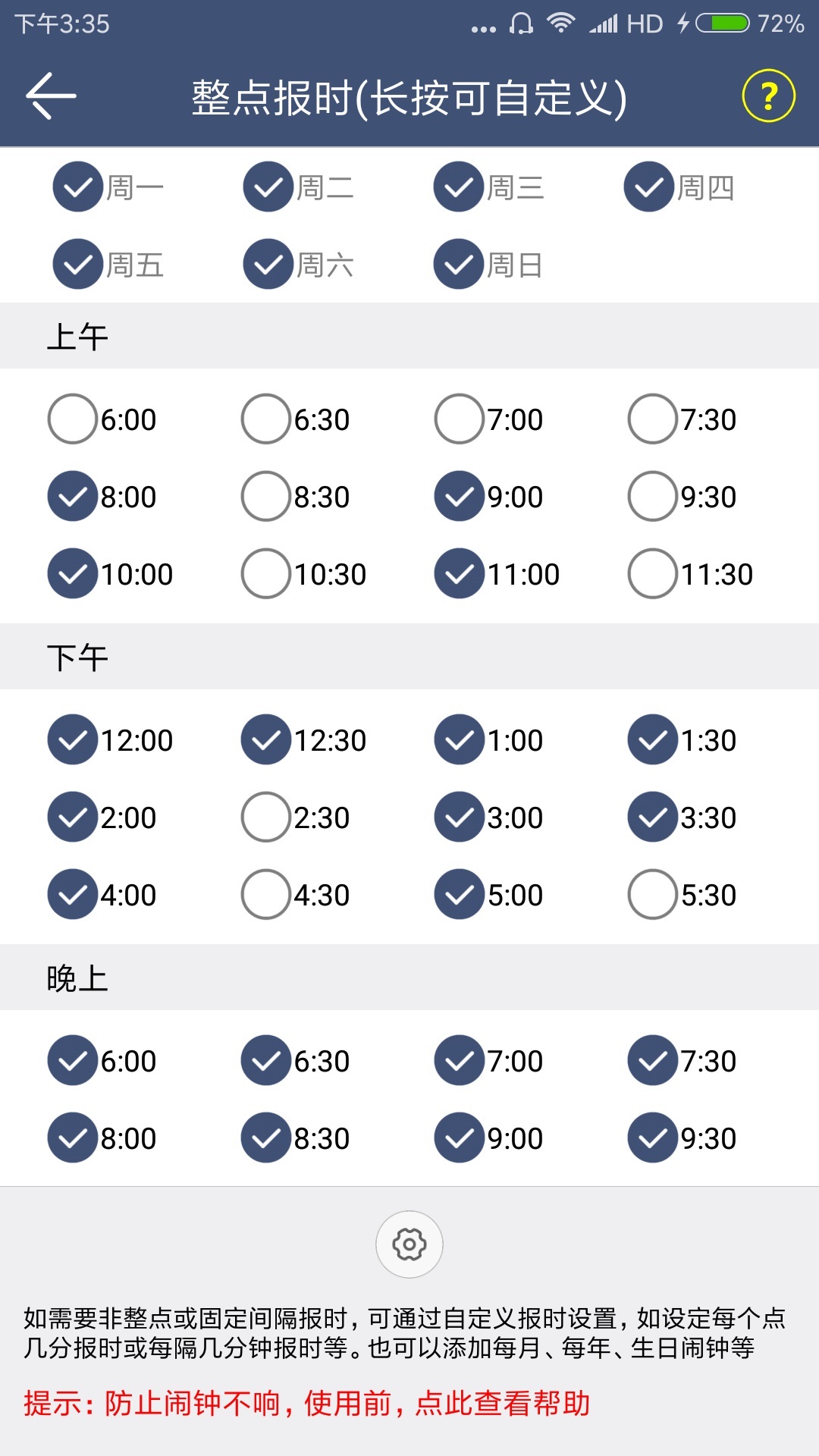The image size is (819, 1456).
Task: Open the yellow question mark help icon
Action: 769,96
